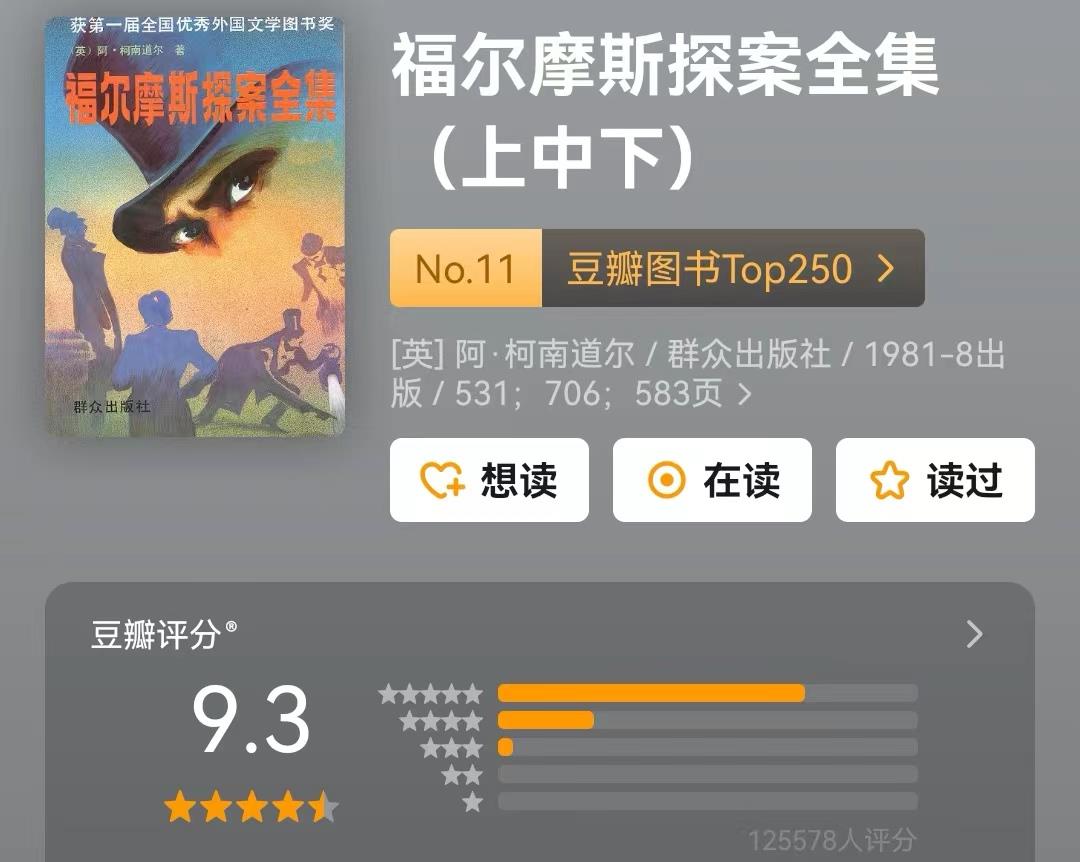Mark the book as 在读

712,481
